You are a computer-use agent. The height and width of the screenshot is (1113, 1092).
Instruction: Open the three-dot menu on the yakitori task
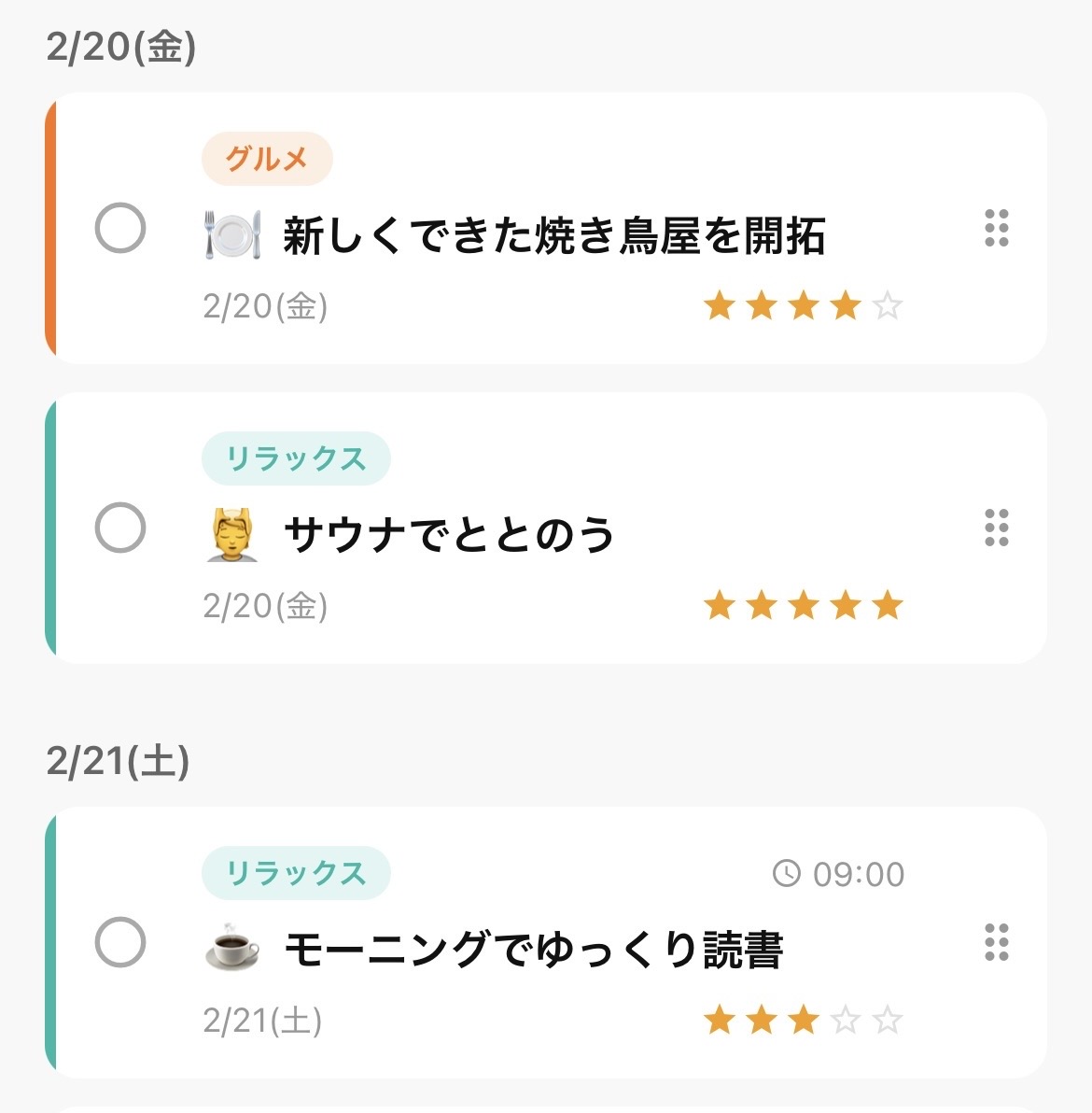point(997,230)
